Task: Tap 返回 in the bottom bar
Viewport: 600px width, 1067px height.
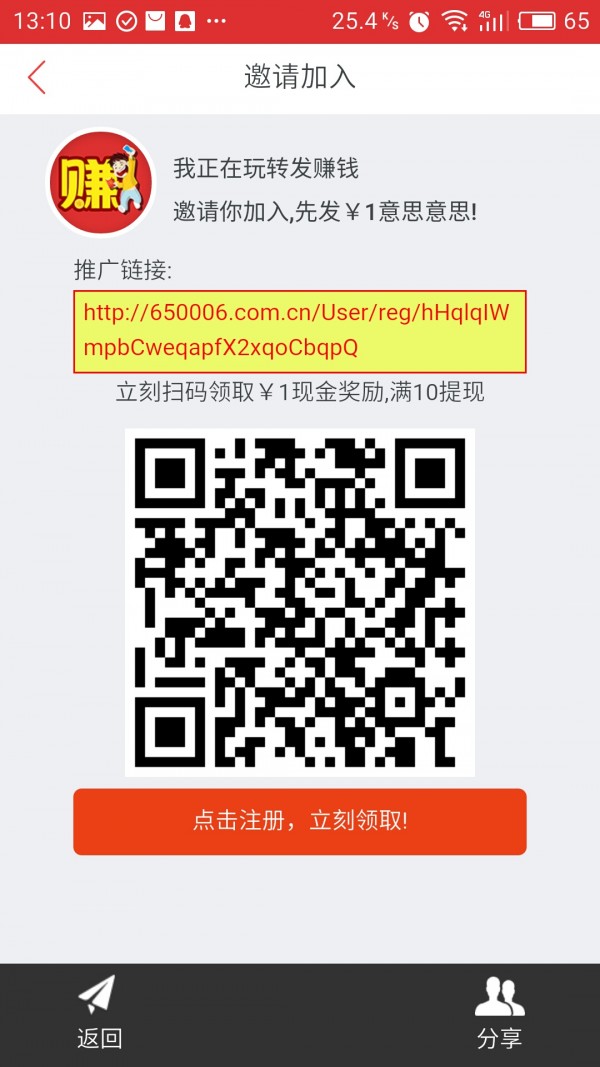Action: [x=99, y=1012]
